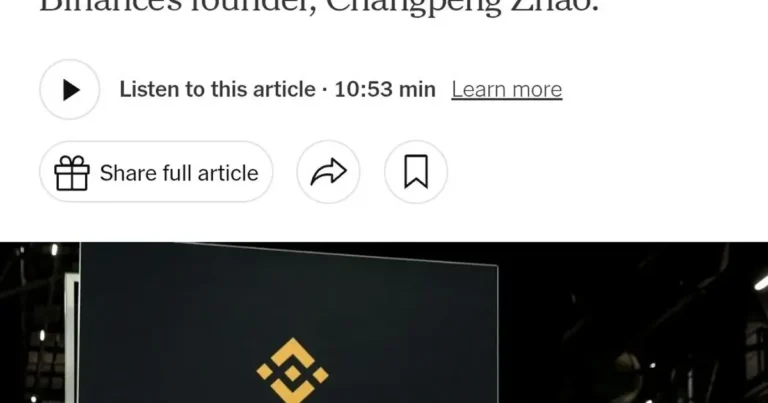Image resolution: width=768 pixels, height=403 pixels.
Task: Bookmark this article
Action: pos(416,173)
